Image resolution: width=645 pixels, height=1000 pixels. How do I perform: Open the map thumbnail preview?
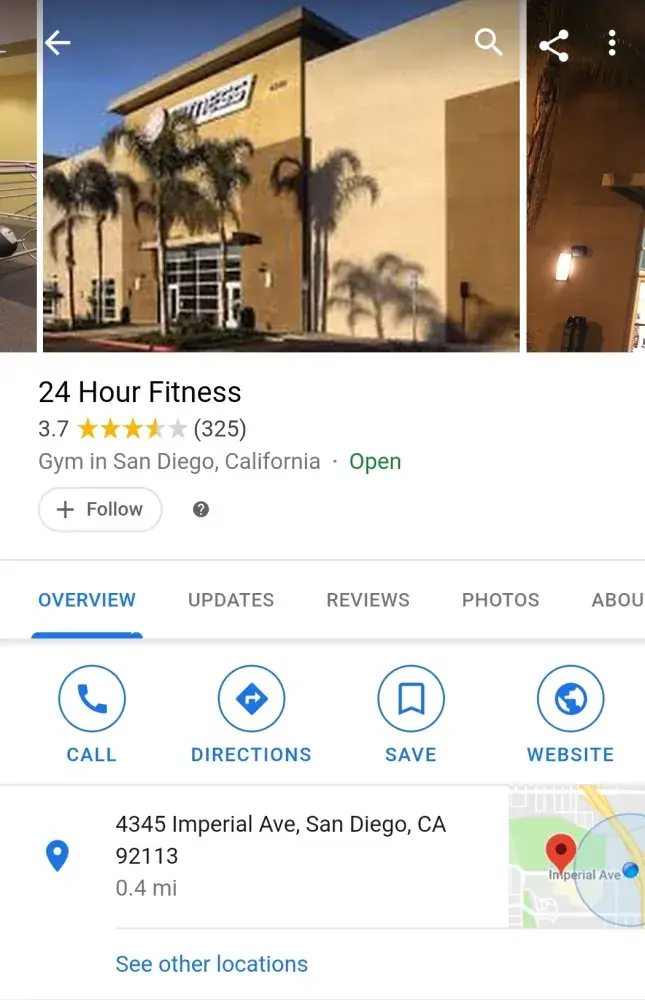[x=576, y=857]
